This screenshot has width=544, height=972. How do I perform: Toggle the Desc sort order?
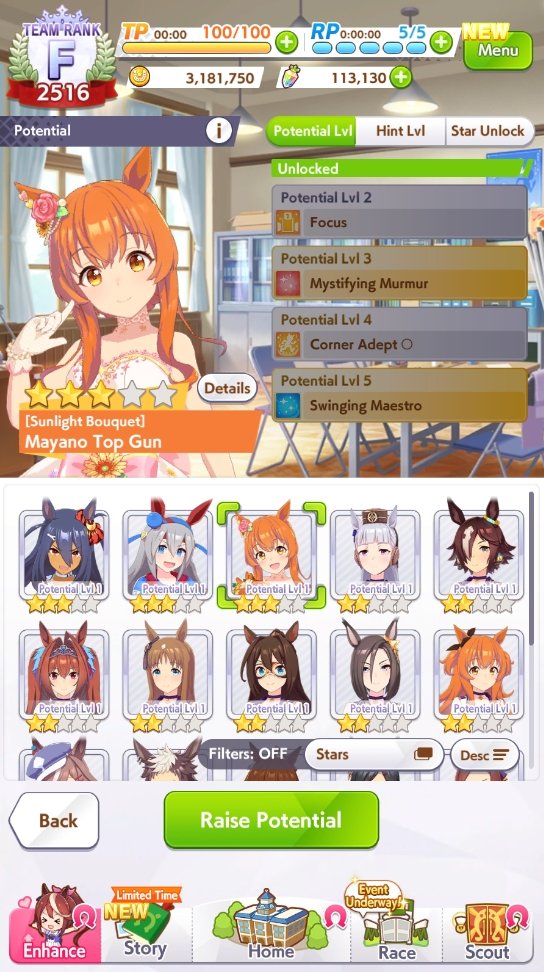click(485, 755)
